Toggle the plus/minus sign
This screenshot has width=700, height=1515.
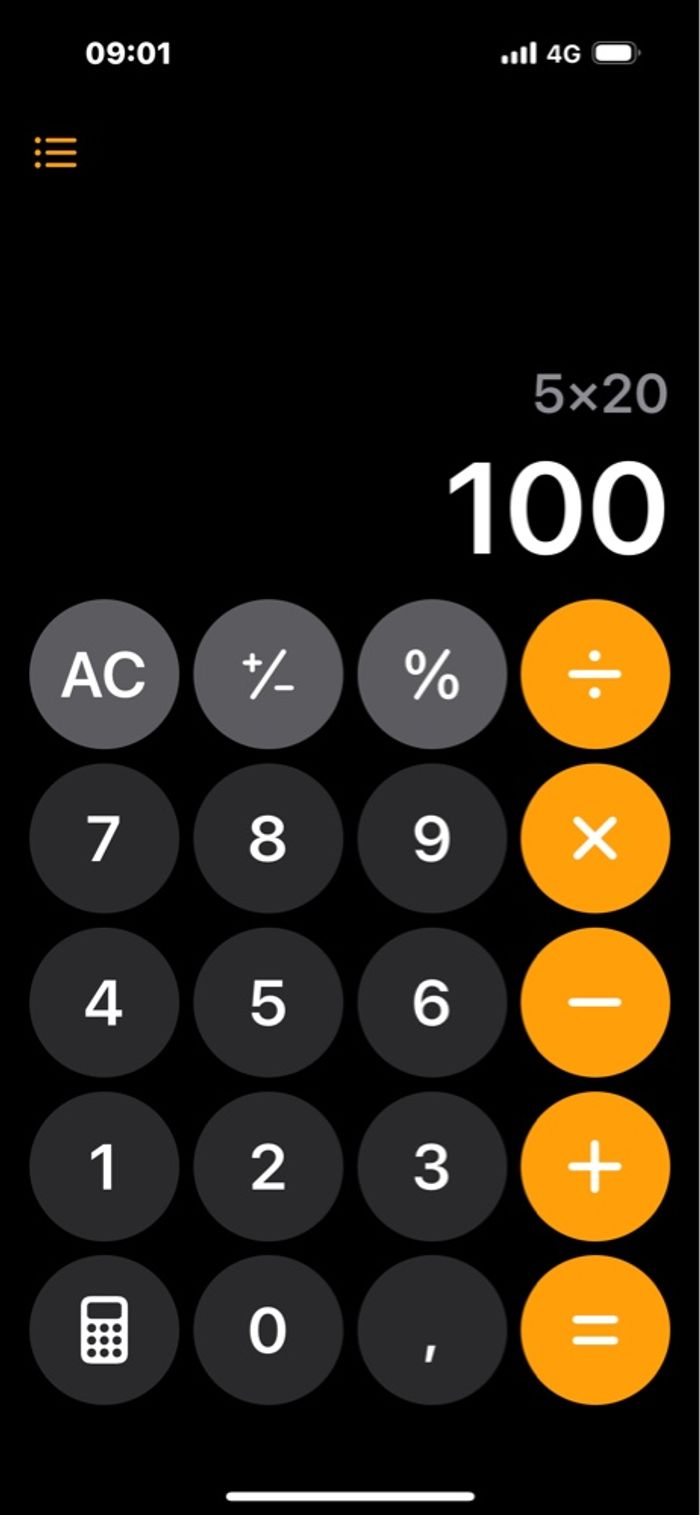point(268,675)
